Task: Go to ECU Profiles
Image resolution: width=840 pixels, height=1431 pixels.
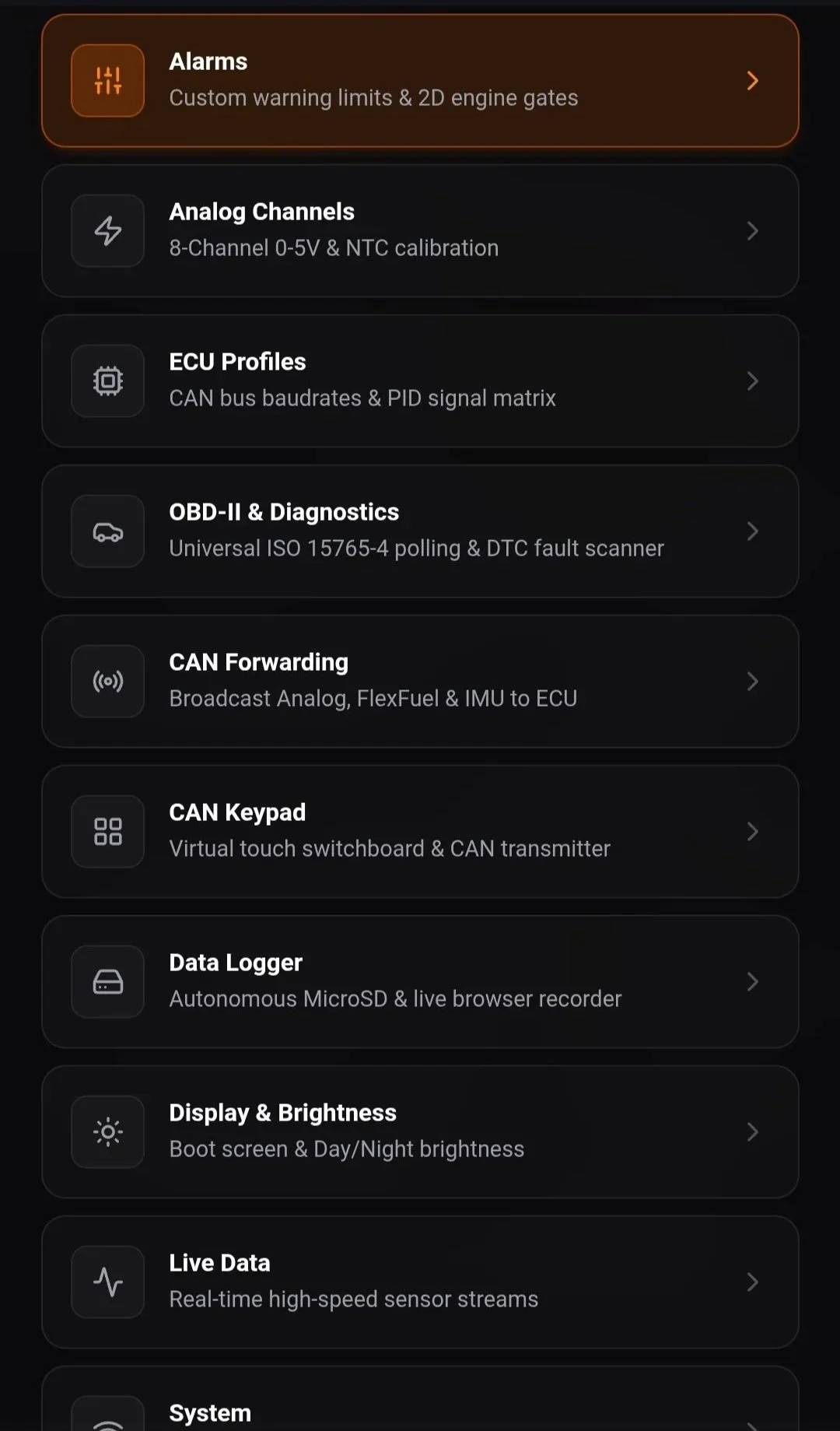Action: (x=420, y=381)
